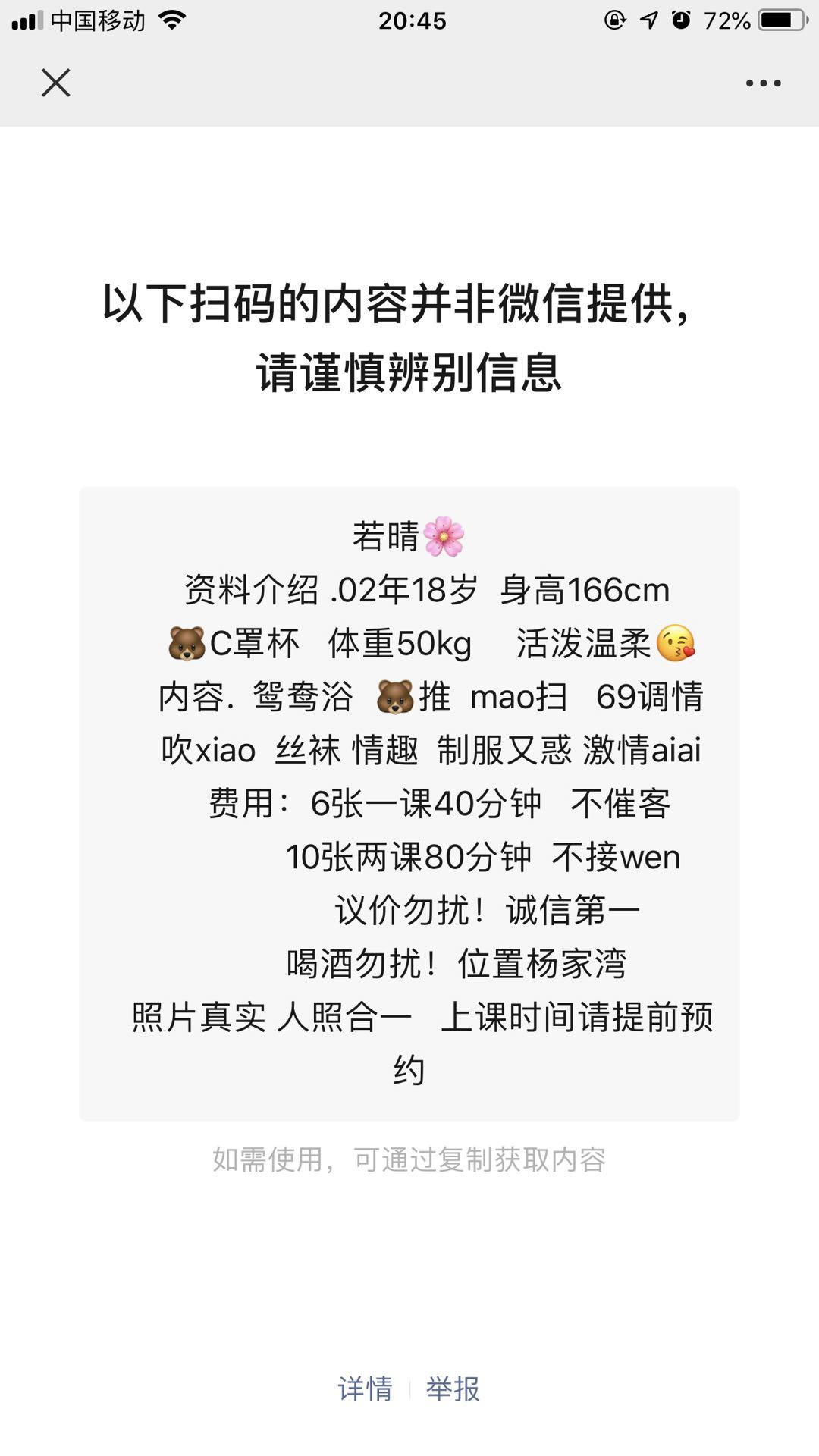Open the three-dot overflow menu
This screenshot has width=819, height=1456.
[x=763, y=83]
